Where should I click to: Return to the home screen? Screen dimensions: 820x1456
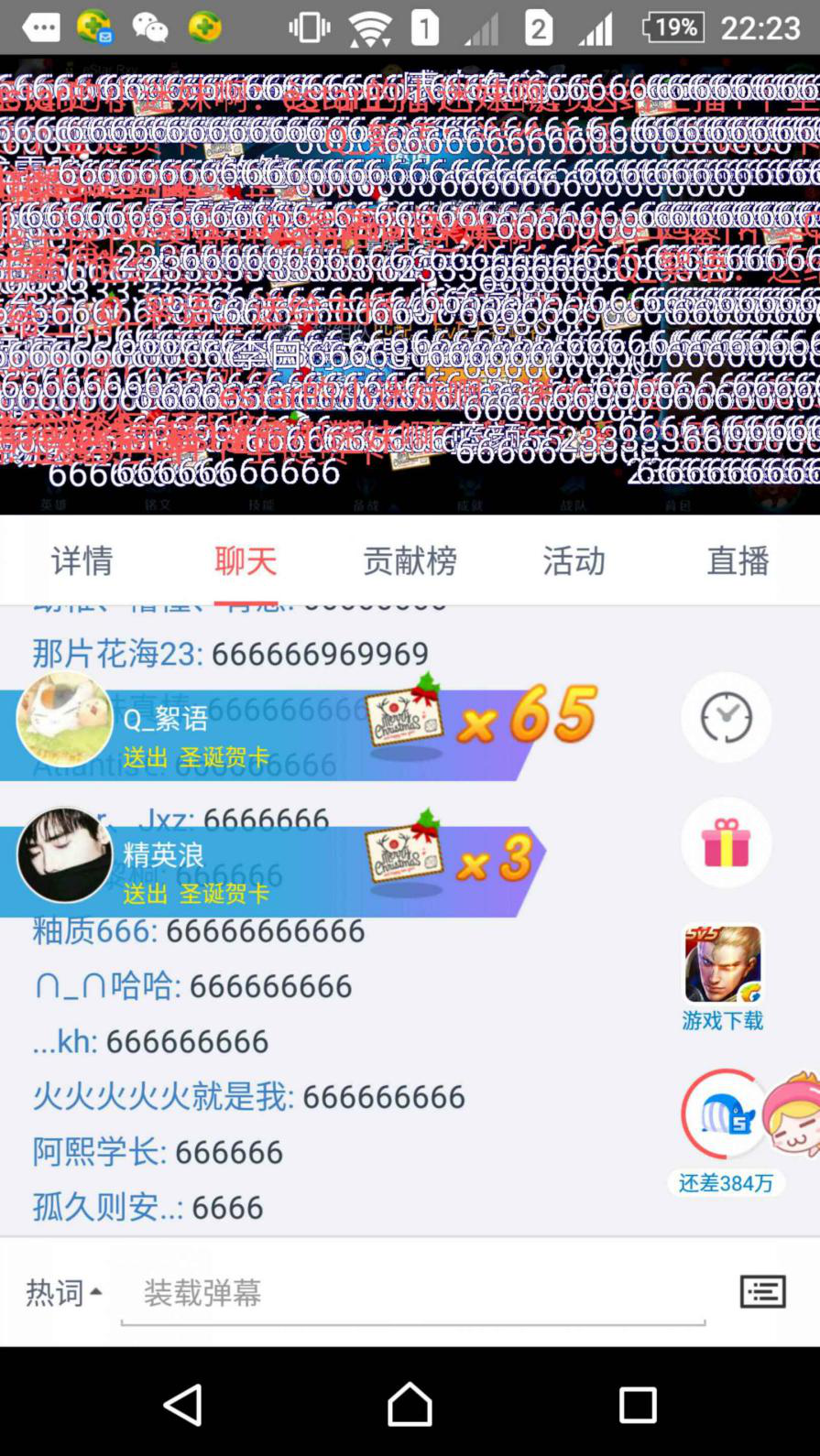tap(410, 1404)
